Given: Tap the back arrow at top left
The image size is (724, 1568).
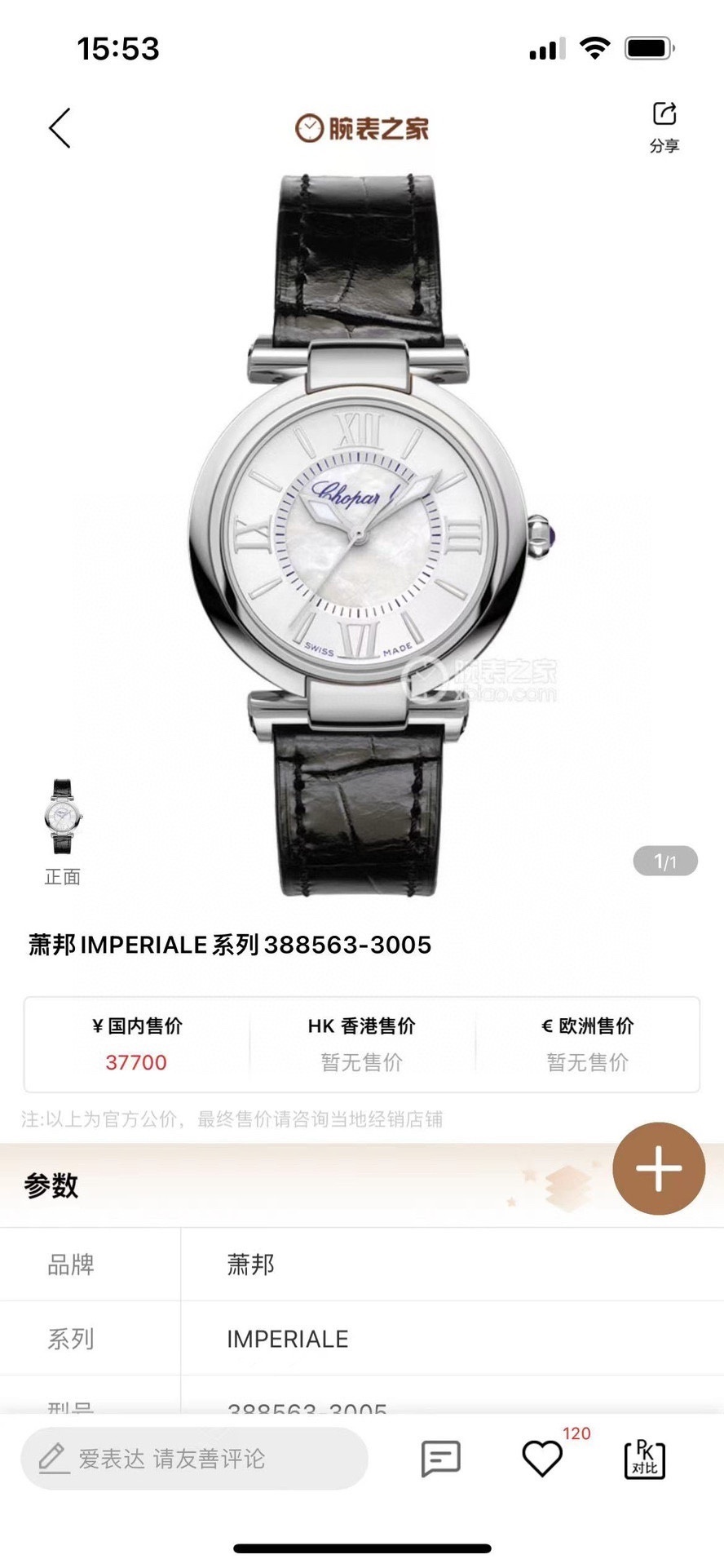Looking at the screenshot, I should tap(59, 129).
